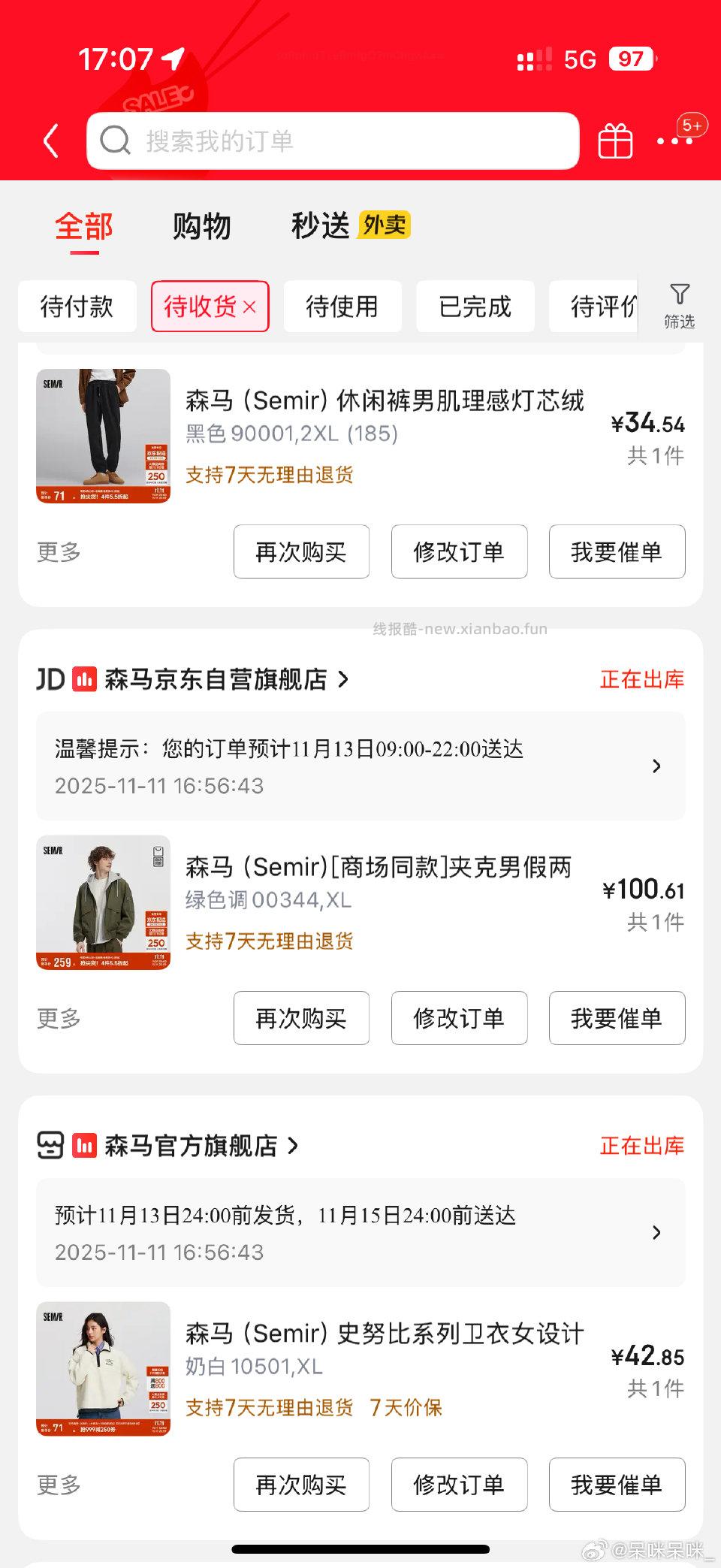Tap the back arrow to leave orders page

coord(50,140)
